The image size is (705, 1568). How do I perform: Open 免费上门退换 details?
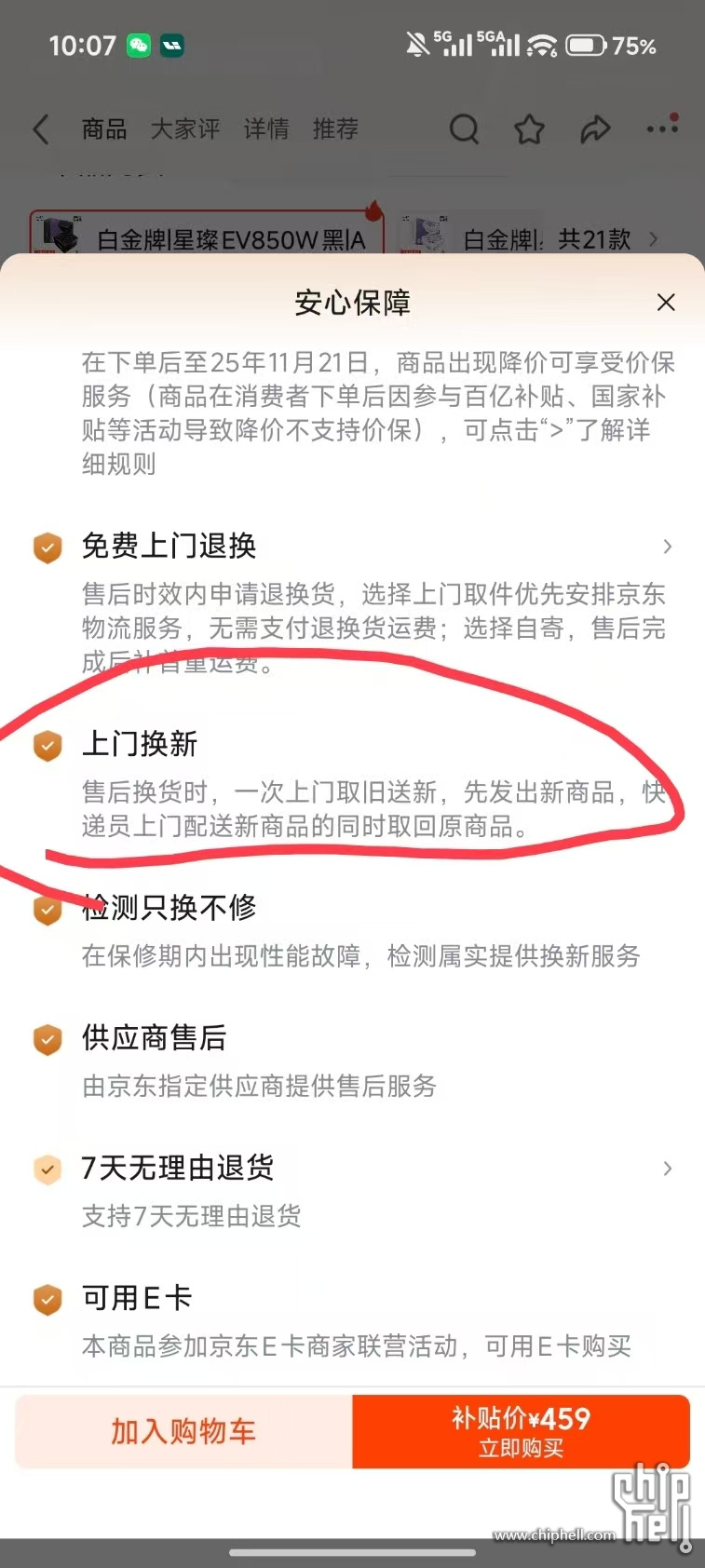(x=667, y=547)
